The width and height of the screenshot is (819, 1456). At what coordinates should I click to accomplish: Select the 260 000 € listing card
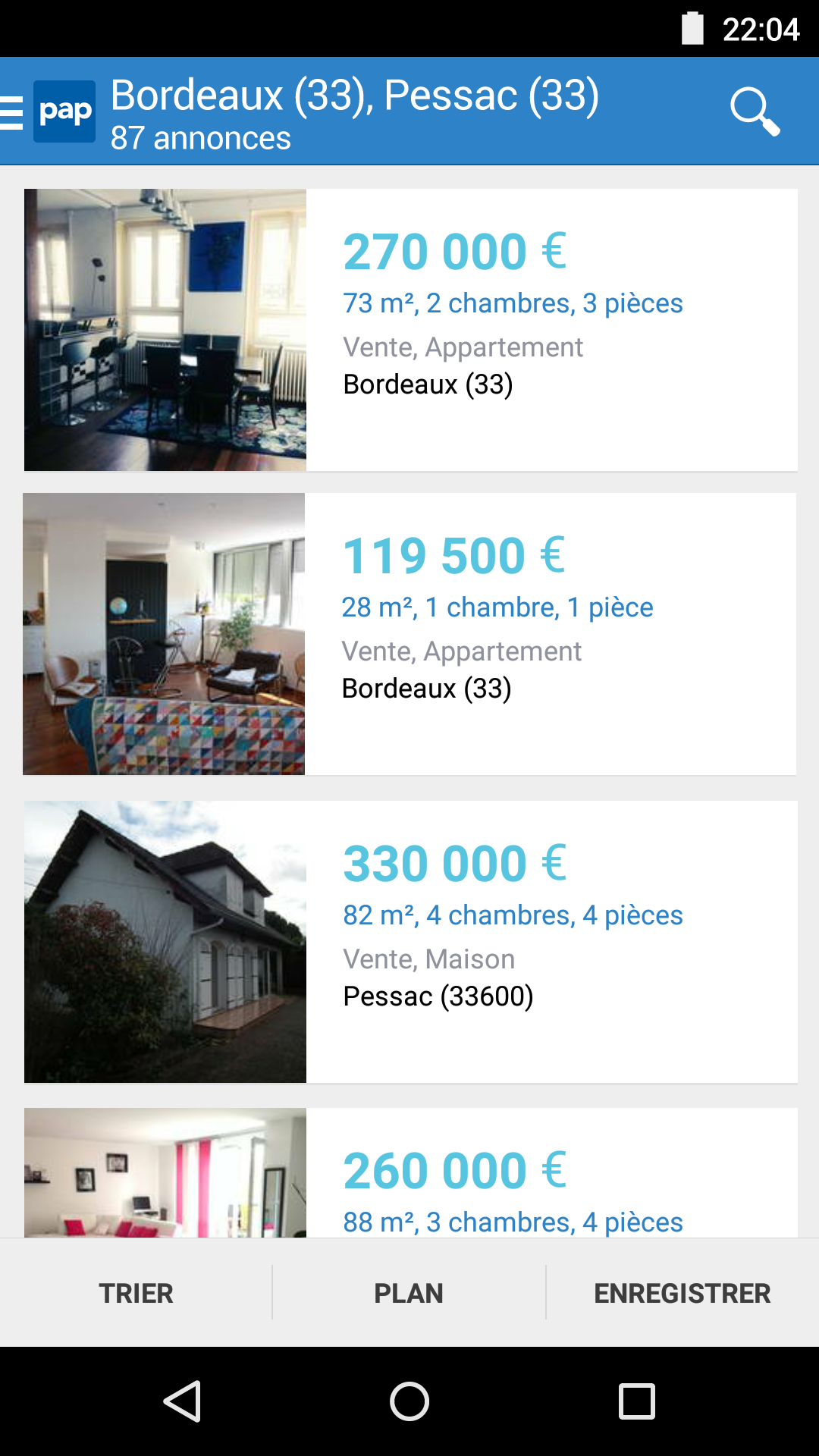pyautogui.click(x=410, y=1174)
